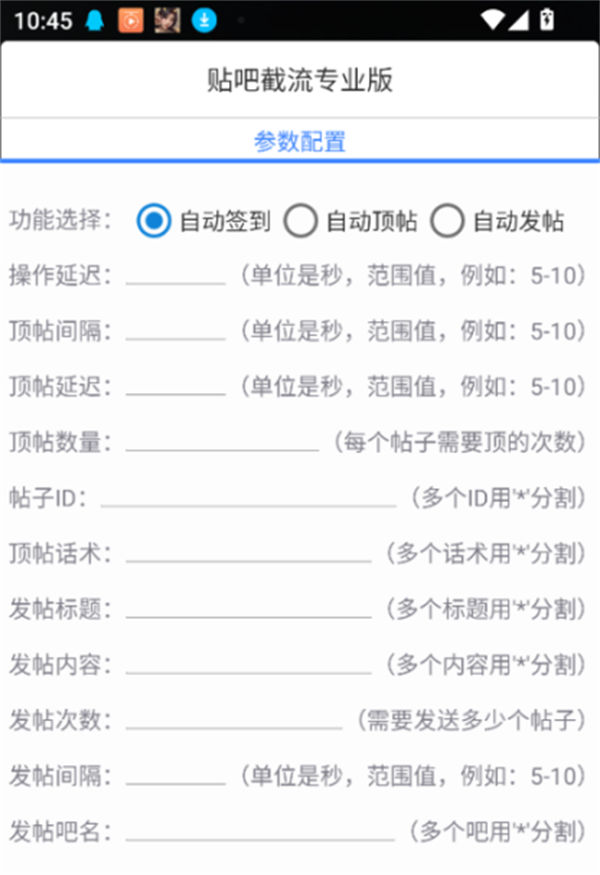Focus the 顶帖话术 input field
The height and width of the screenshot is (875, 600).
click(248, 552)
